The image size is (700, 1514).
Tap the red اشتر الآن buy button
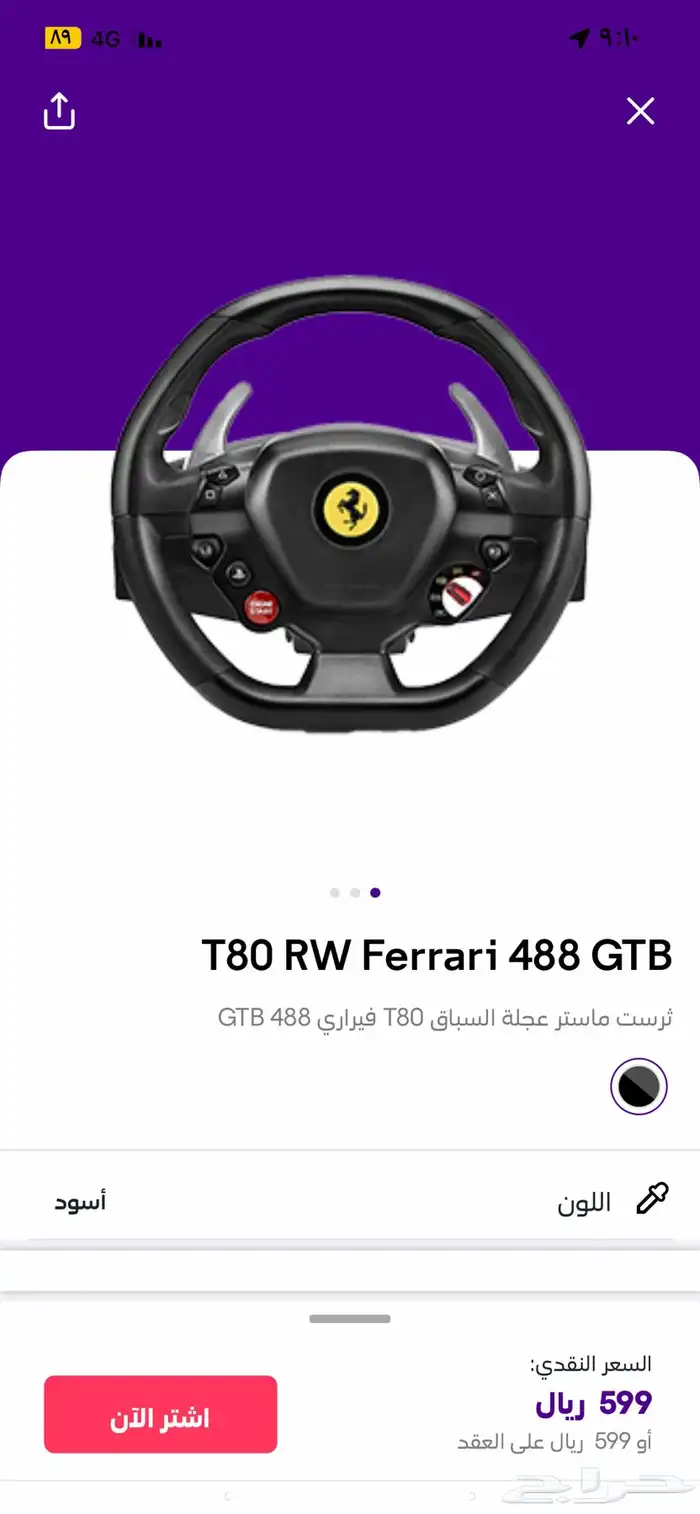click(x=160, y=1413)
